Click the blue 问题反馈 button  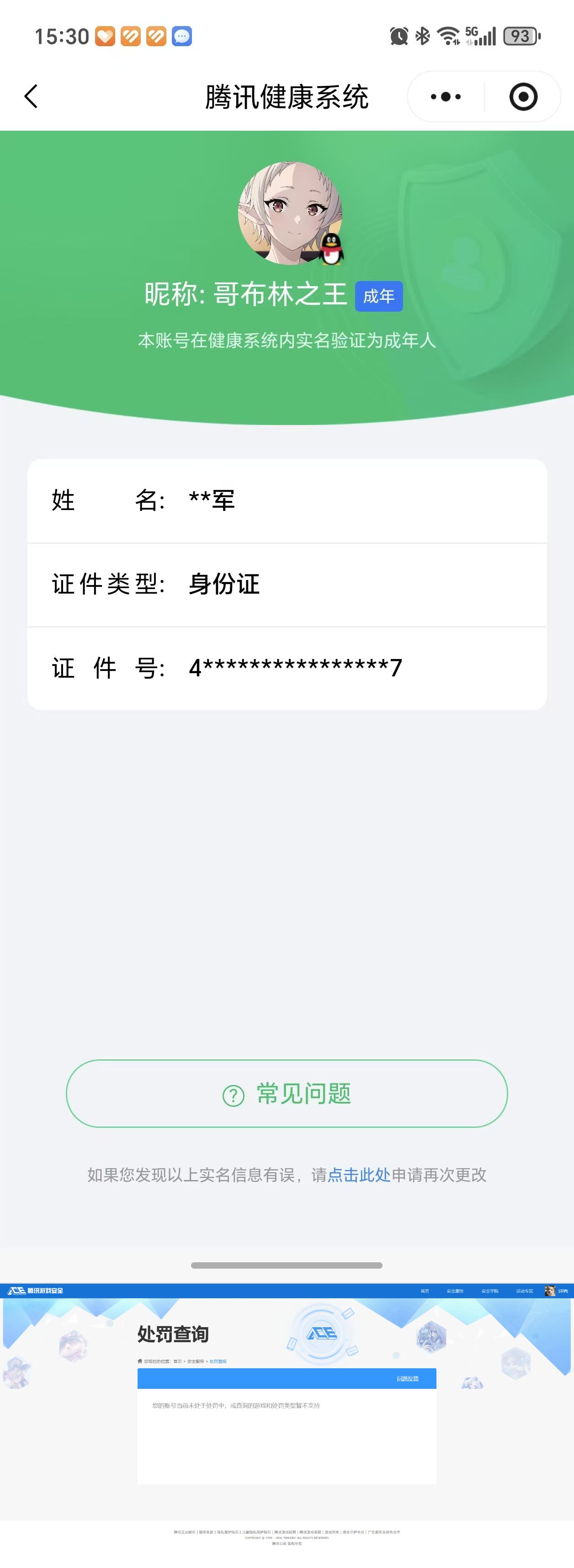coord(408,1379)
